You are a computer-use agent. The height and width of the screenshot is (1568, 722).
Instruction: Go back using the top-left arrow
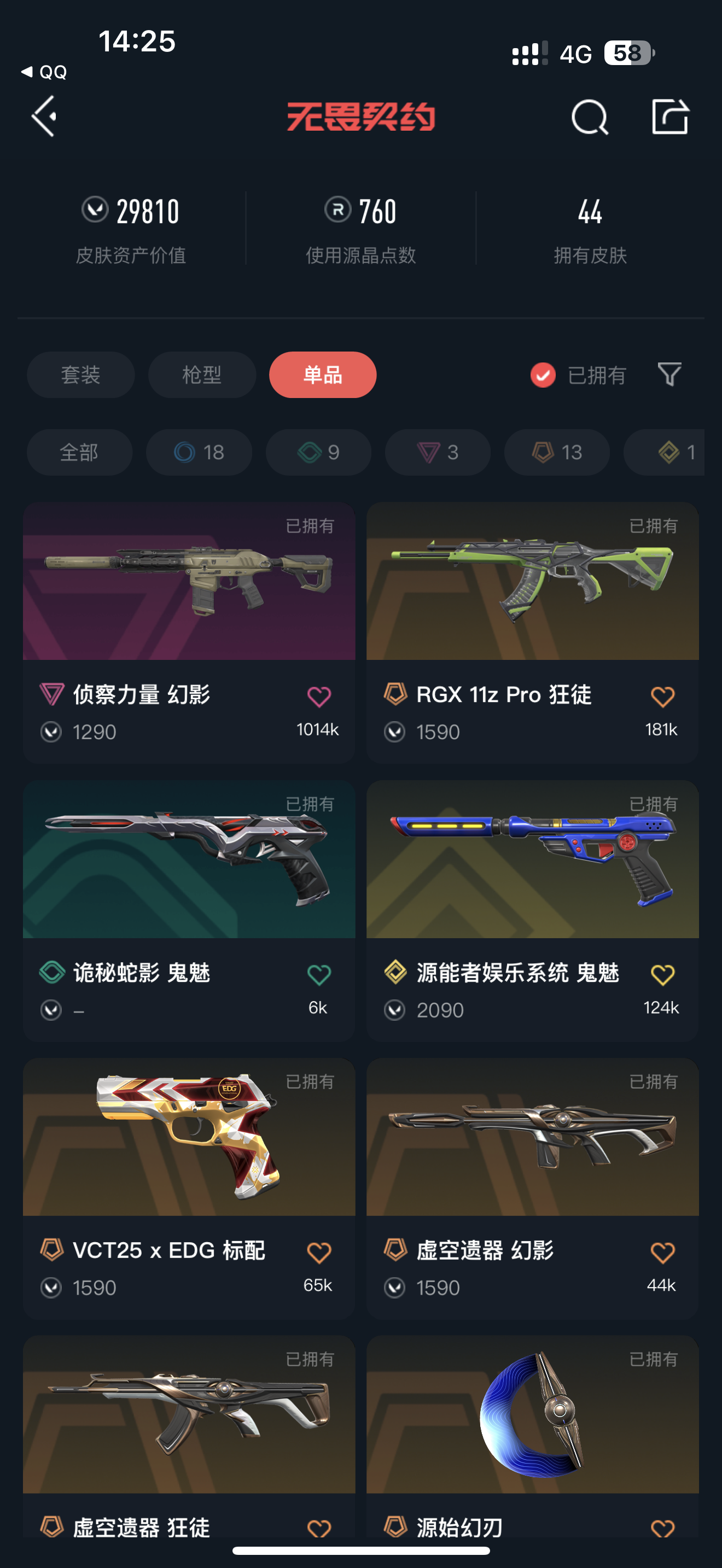tap(44, 116)
